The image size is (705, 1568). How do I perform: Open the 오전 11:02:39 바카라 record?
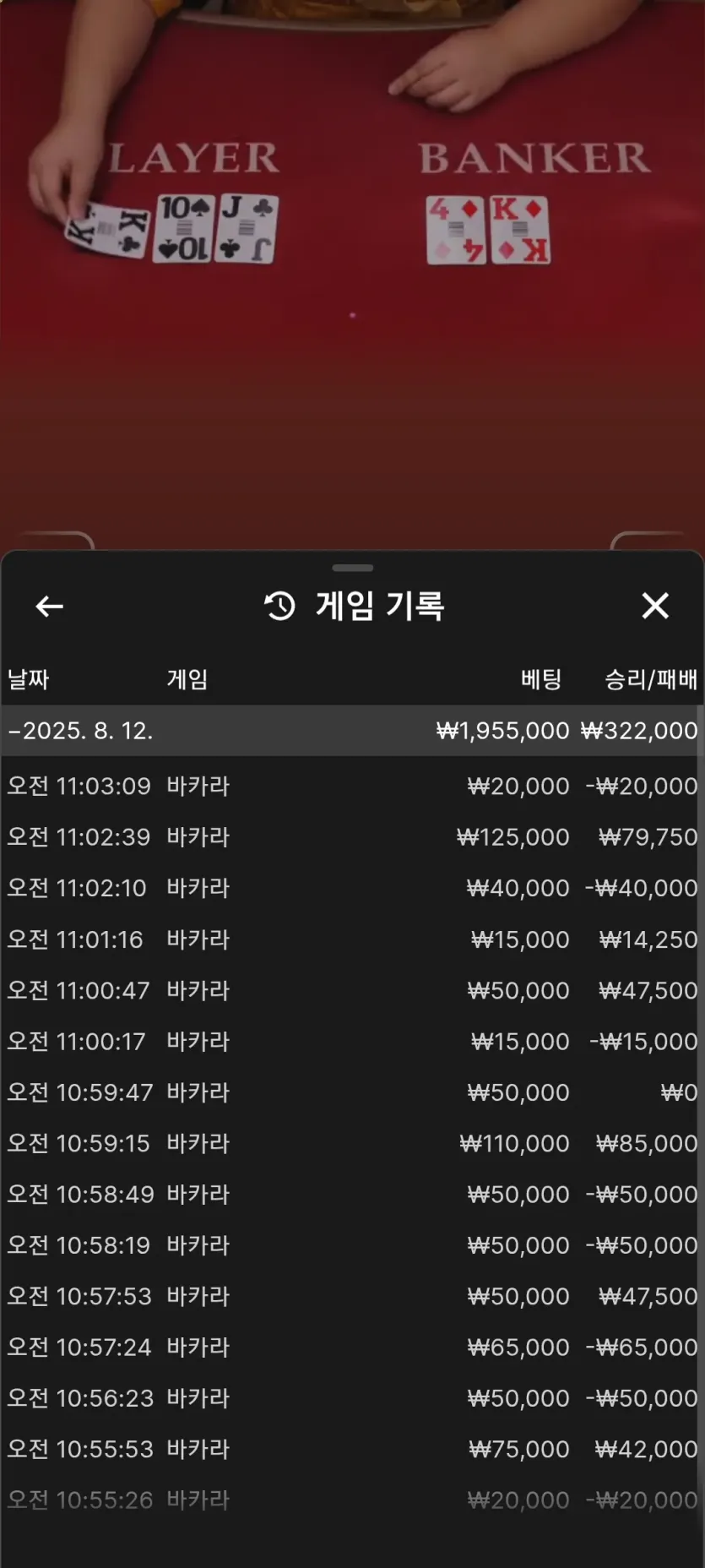pyautogui.click(x=352, y=837)
